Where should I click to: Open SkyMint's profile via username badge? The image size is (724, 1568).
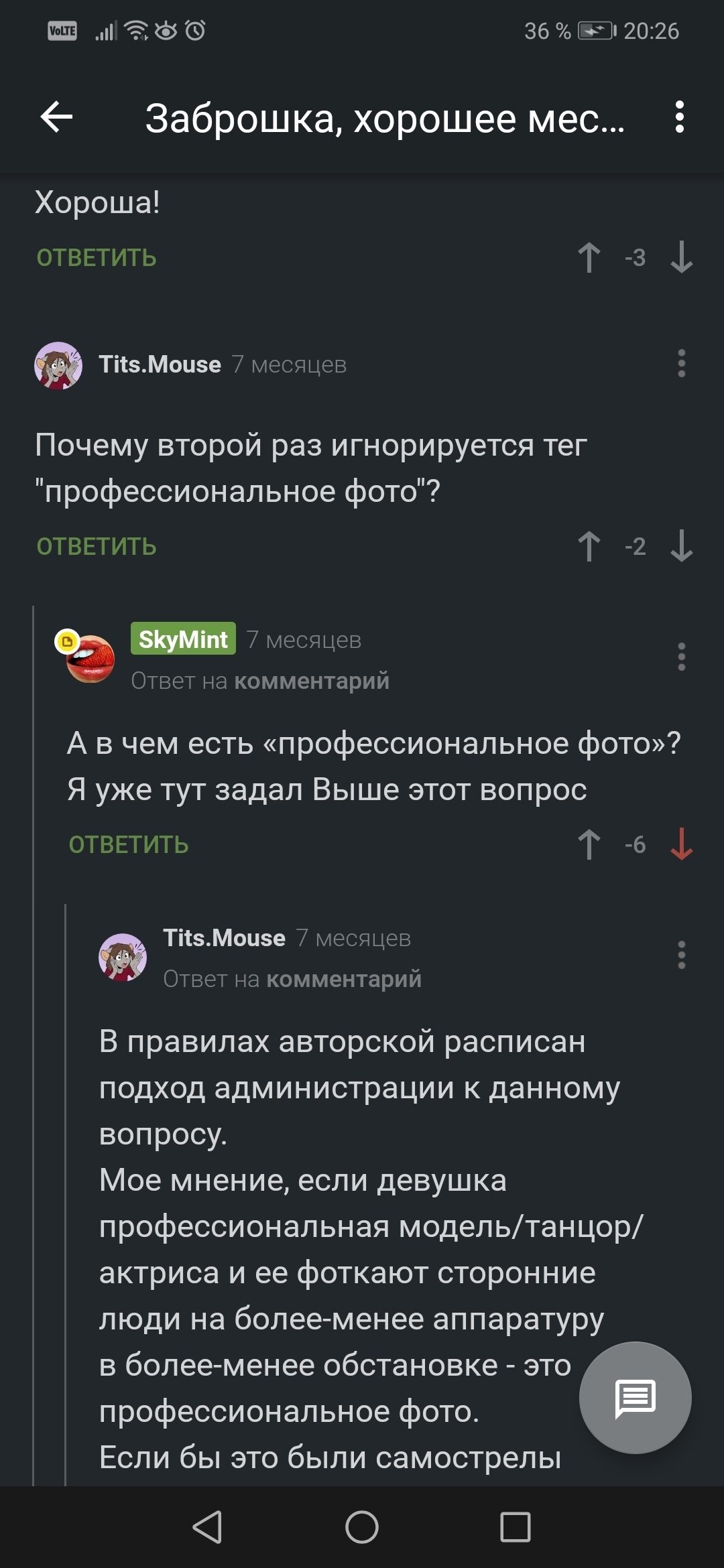point(183,639)
